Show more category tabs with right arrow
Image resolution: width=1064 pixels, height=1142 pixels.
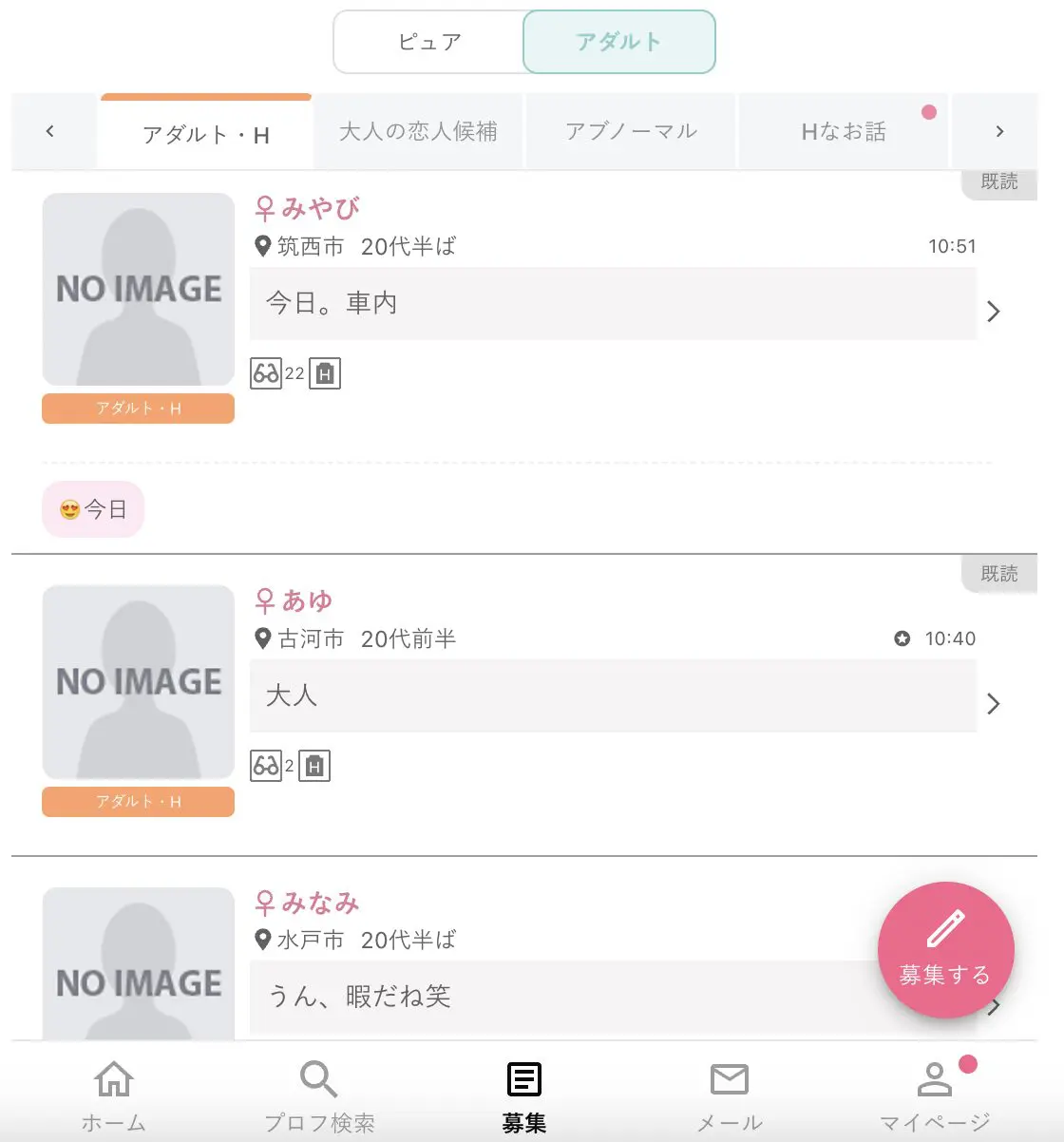(x=998, y=131)
